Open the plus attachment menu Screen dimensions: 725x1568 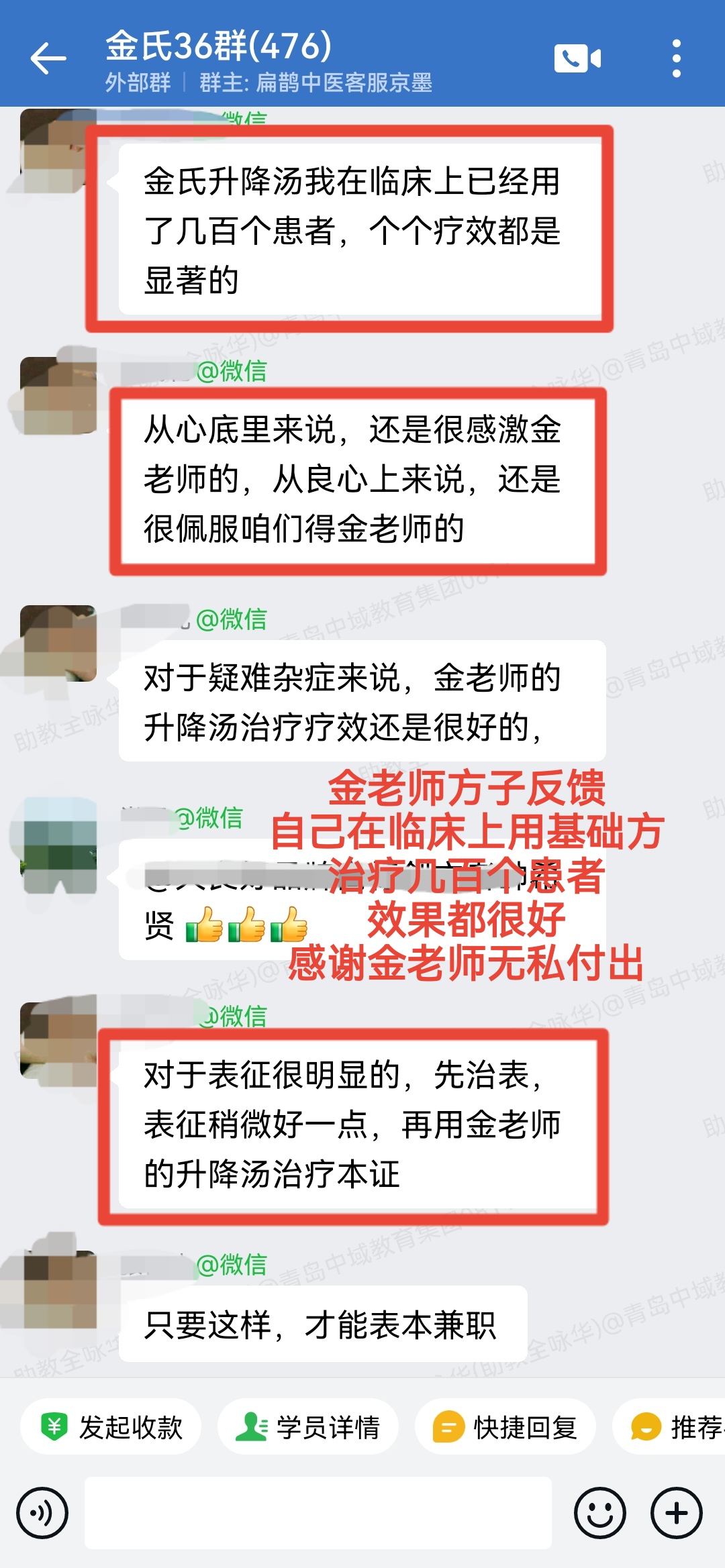pos(676,1514)
